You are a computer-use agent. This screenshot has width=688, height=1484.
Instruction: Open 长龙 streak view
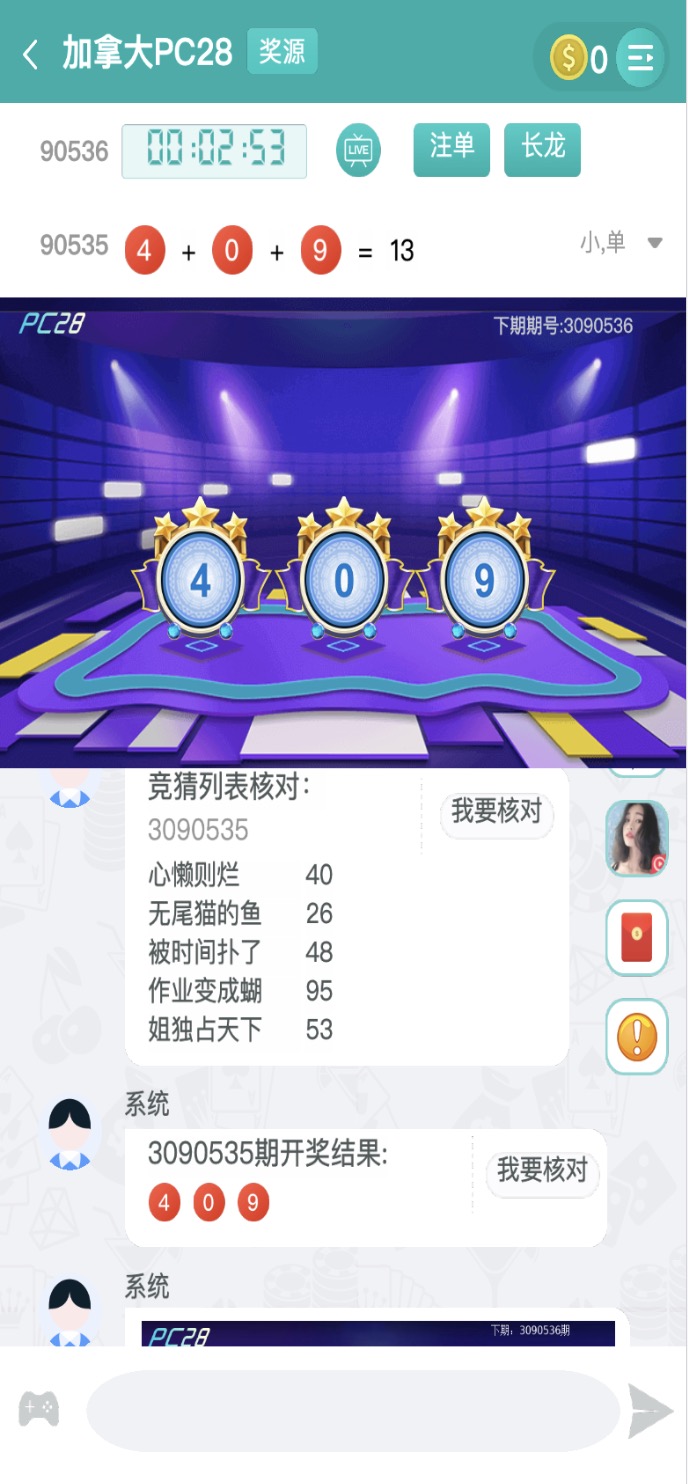coord(542,149)
